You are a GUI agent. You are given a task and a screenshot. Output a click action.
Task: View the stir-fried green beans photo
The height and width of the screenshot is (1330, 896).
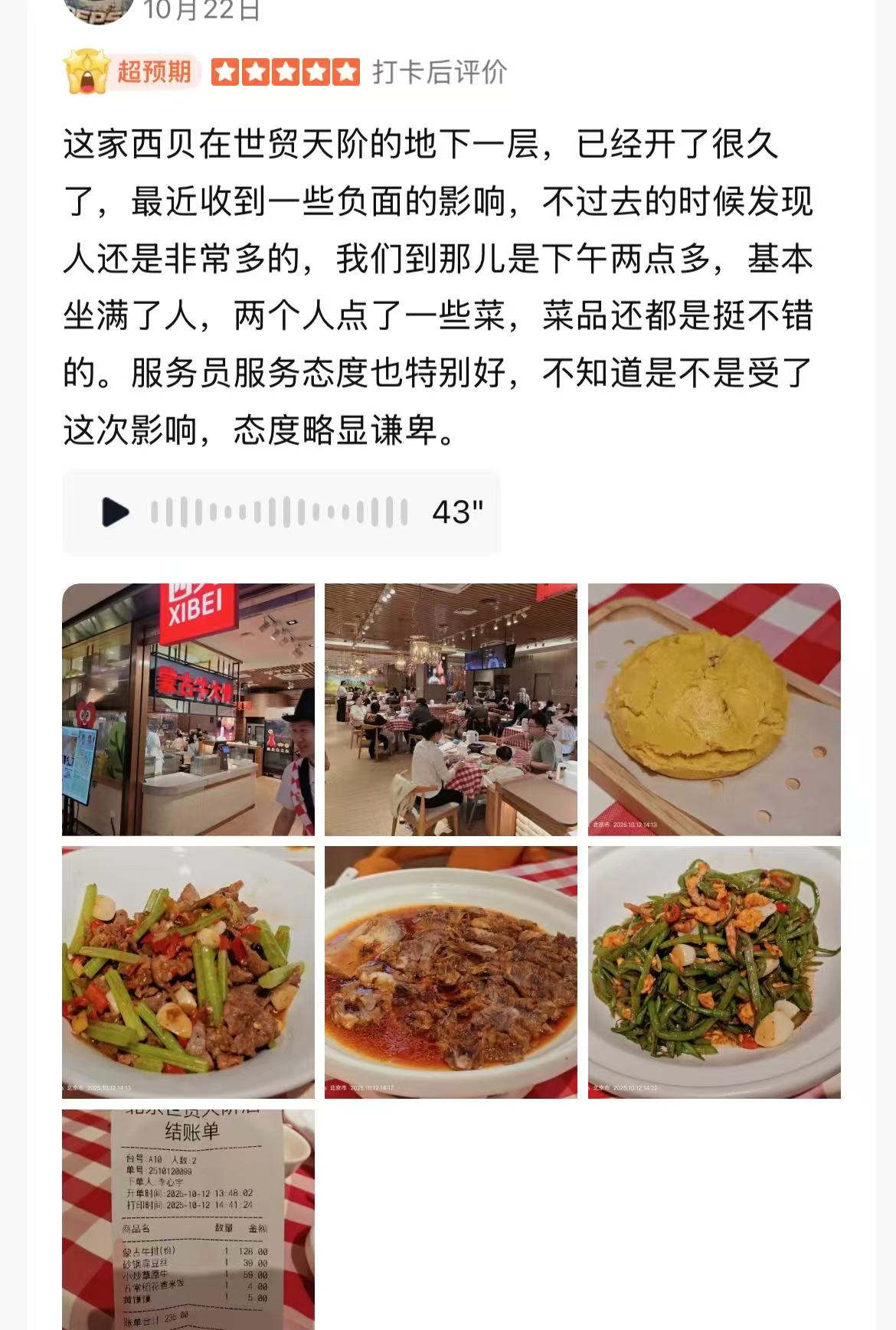tap(714, 972)
